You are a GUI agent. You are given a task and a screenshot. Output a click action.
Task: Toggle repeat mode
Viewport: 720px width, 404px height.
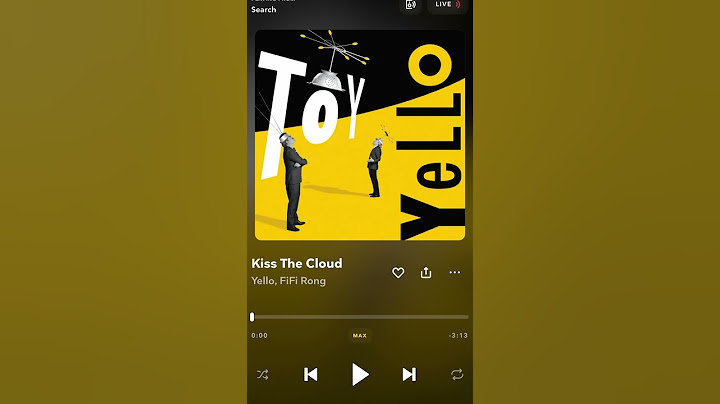[x=457, y=374]
